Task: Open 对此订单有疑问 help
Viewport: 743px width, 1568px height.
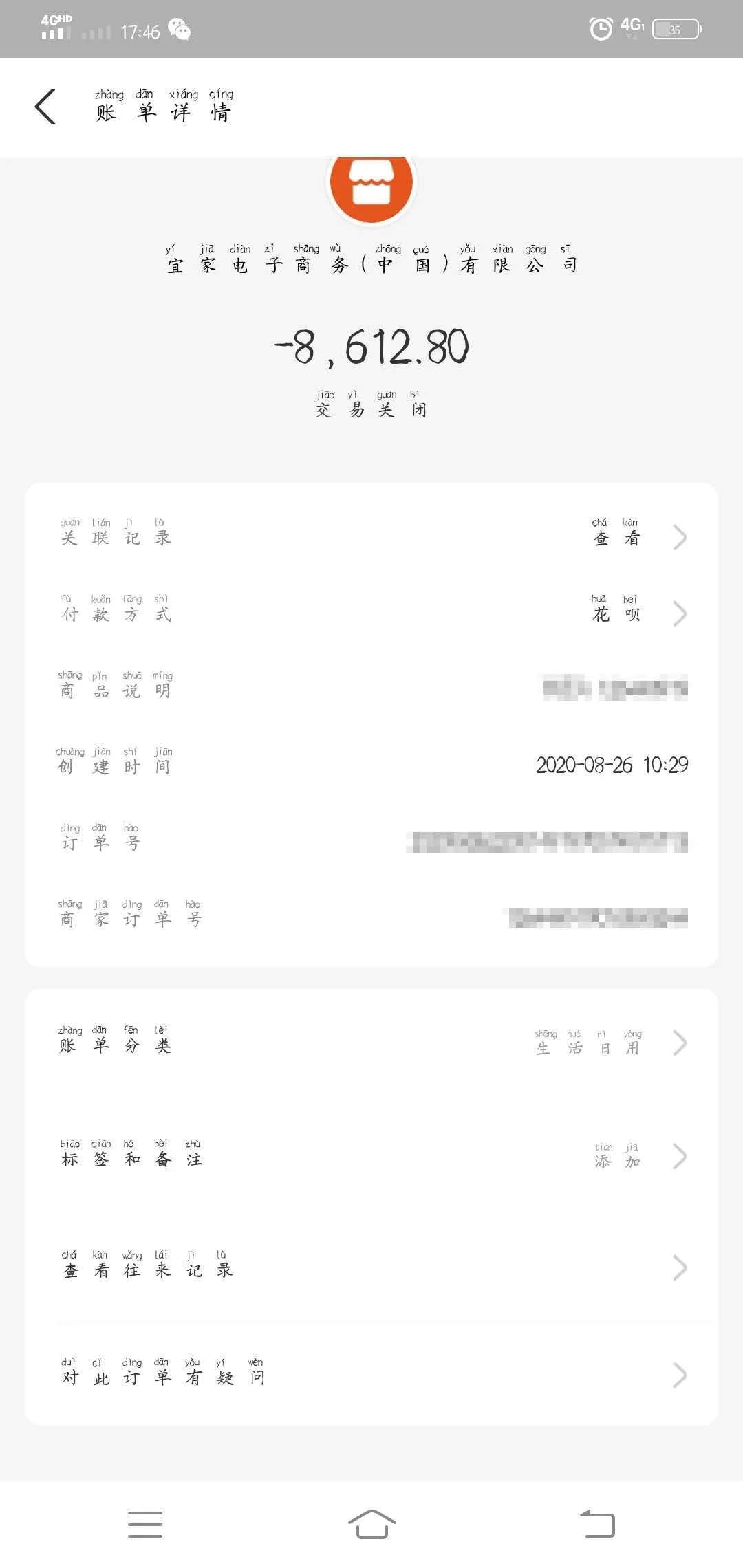Action: coord(371,1374)
